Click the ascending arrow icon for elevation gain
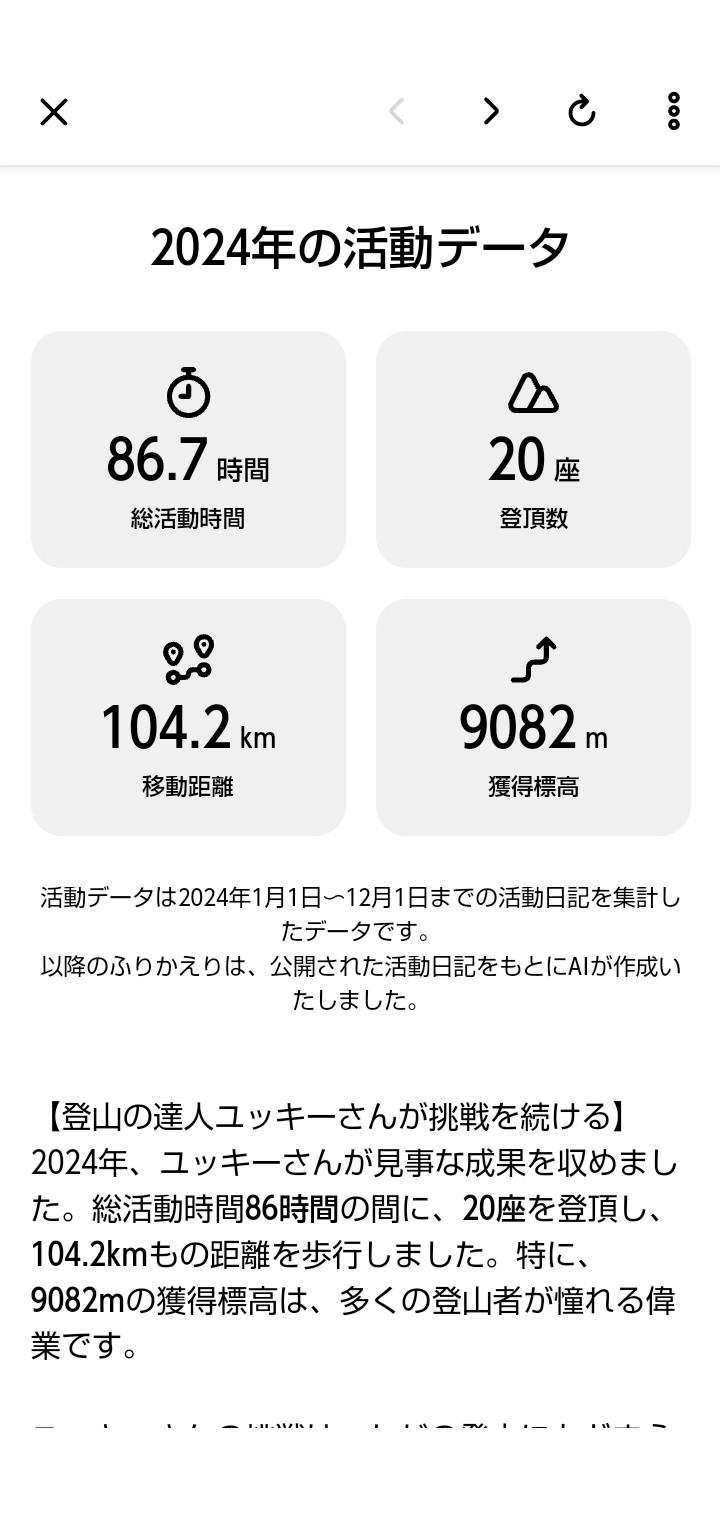 point(533,660)
